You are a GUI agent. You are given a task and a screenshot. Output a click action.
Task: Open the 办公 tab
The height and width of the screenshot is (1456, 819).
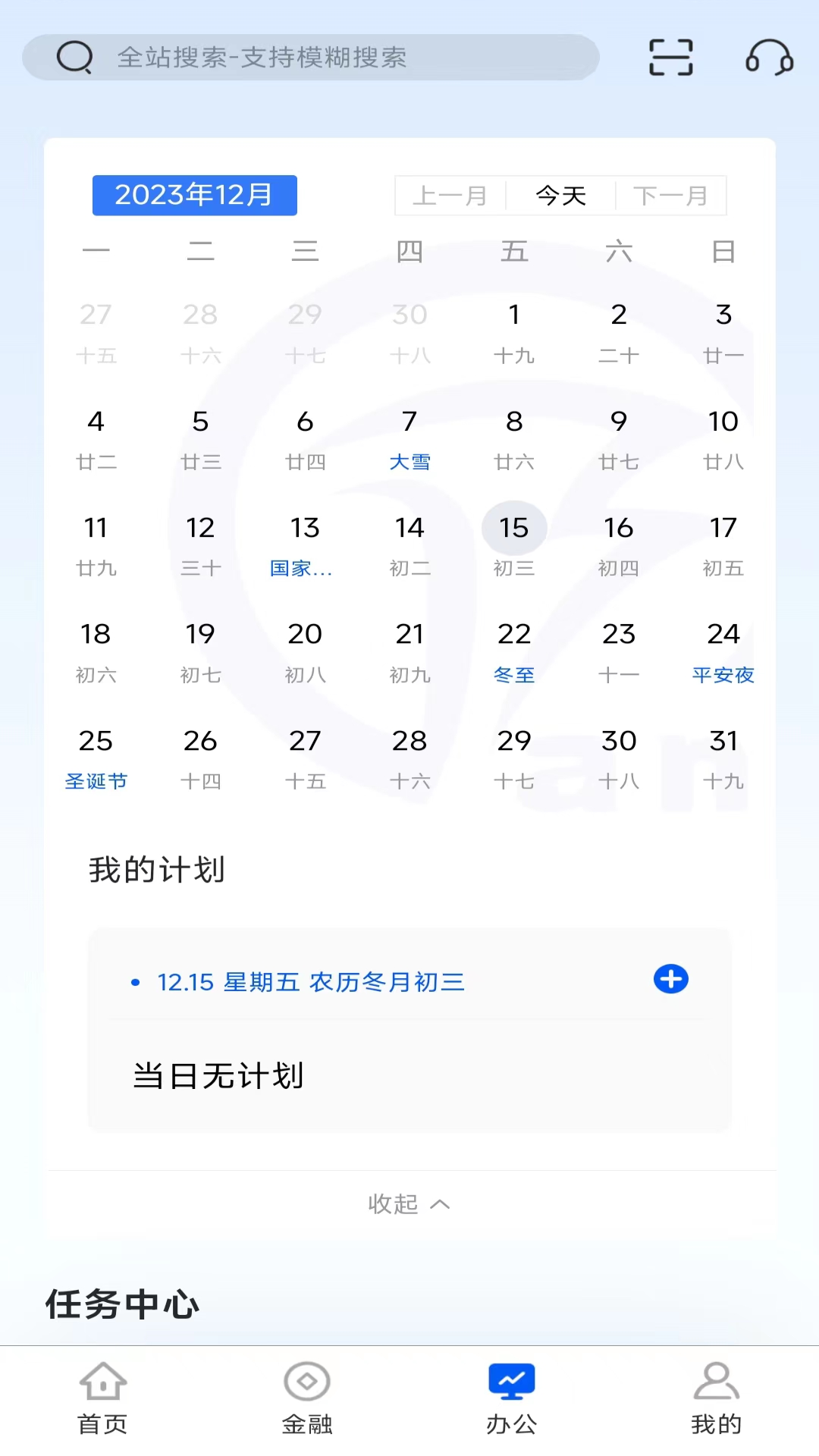pos(512,1399)
